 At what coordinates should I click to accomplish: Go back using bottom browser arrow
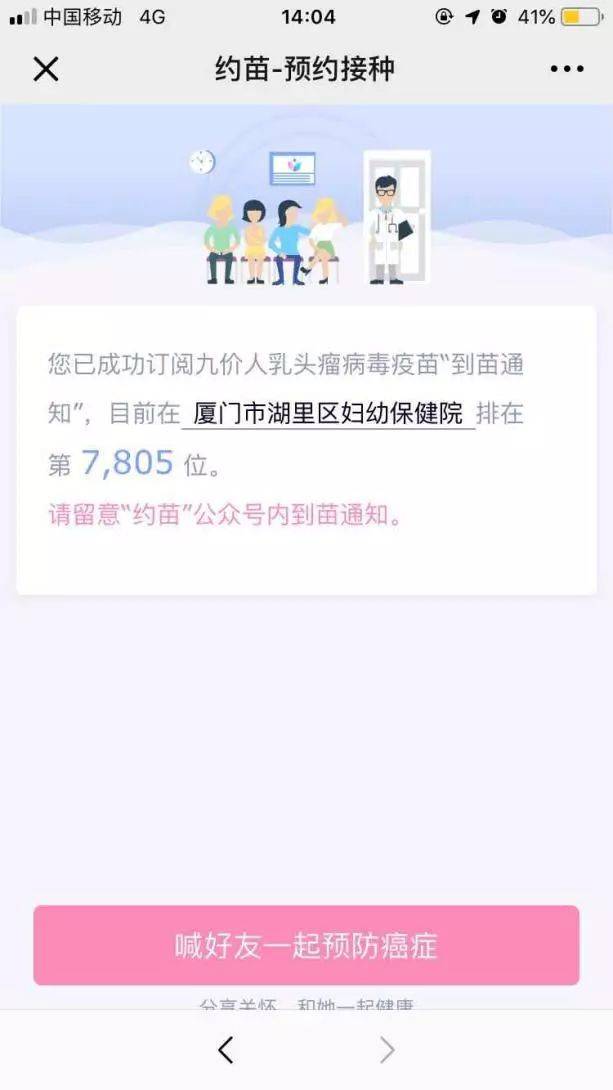[x=226, y=1049]
